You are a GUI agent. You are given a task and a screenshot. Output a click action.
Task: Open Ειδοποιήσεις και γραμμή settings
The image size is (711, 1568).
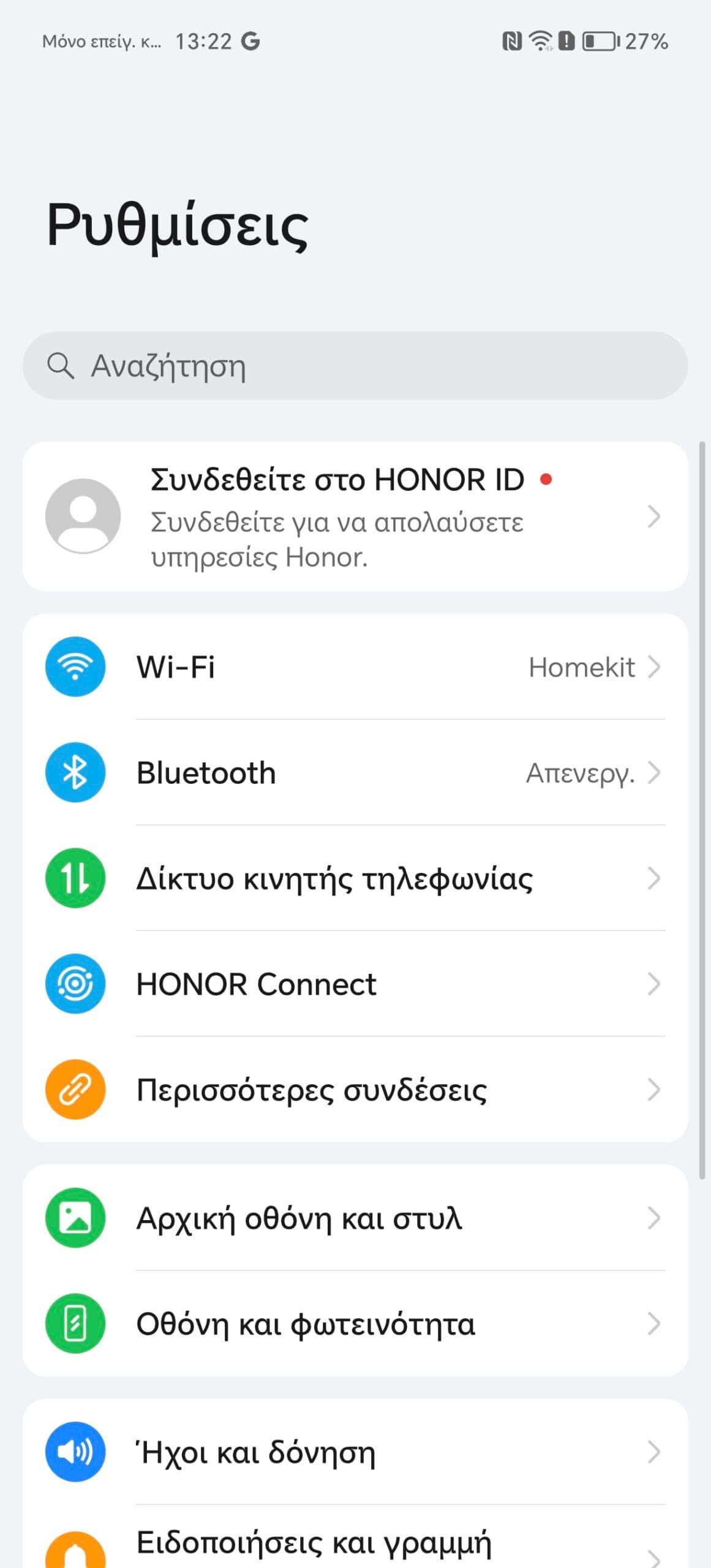355,1537
